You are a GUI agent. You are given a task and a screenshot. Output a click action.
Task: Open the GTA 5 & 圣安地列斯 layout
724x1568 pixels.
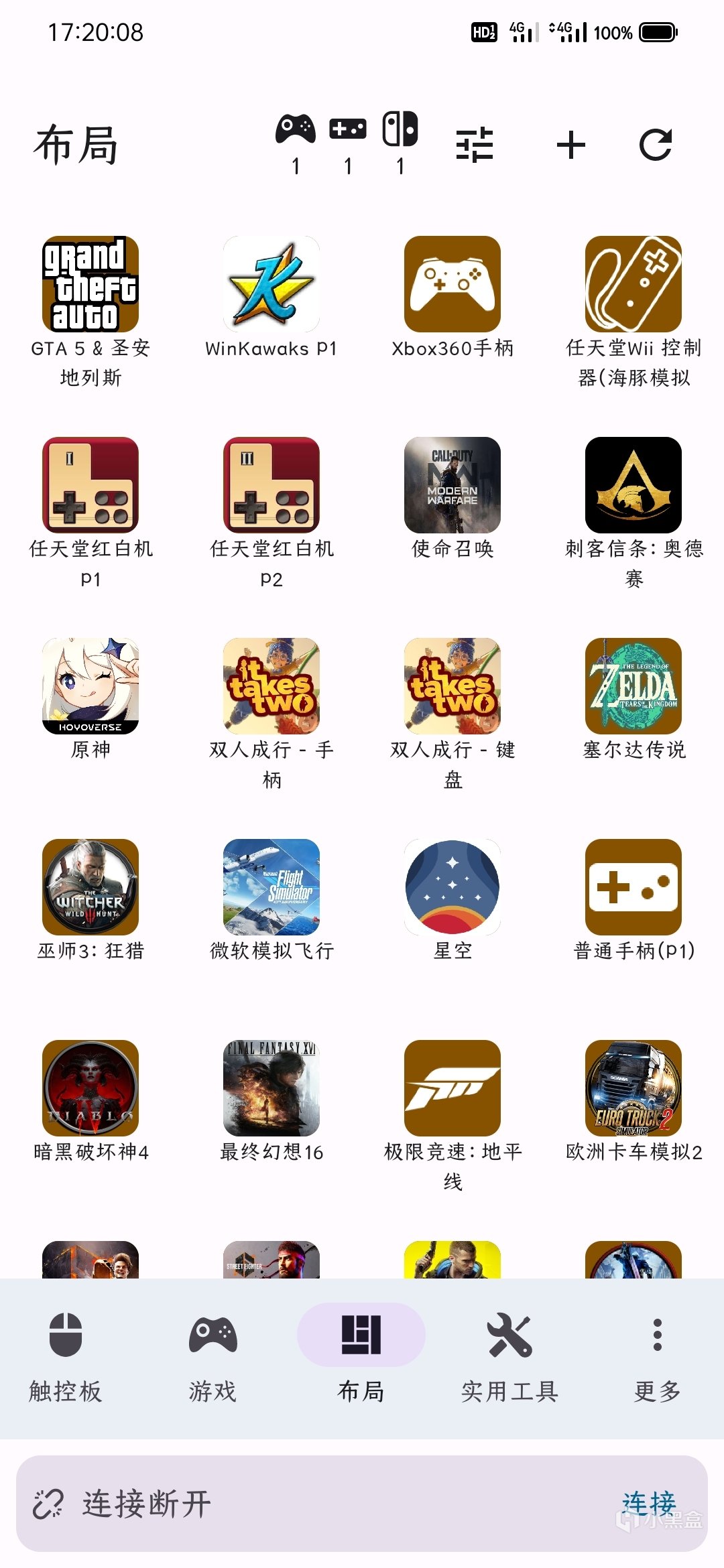click(90, 284)
